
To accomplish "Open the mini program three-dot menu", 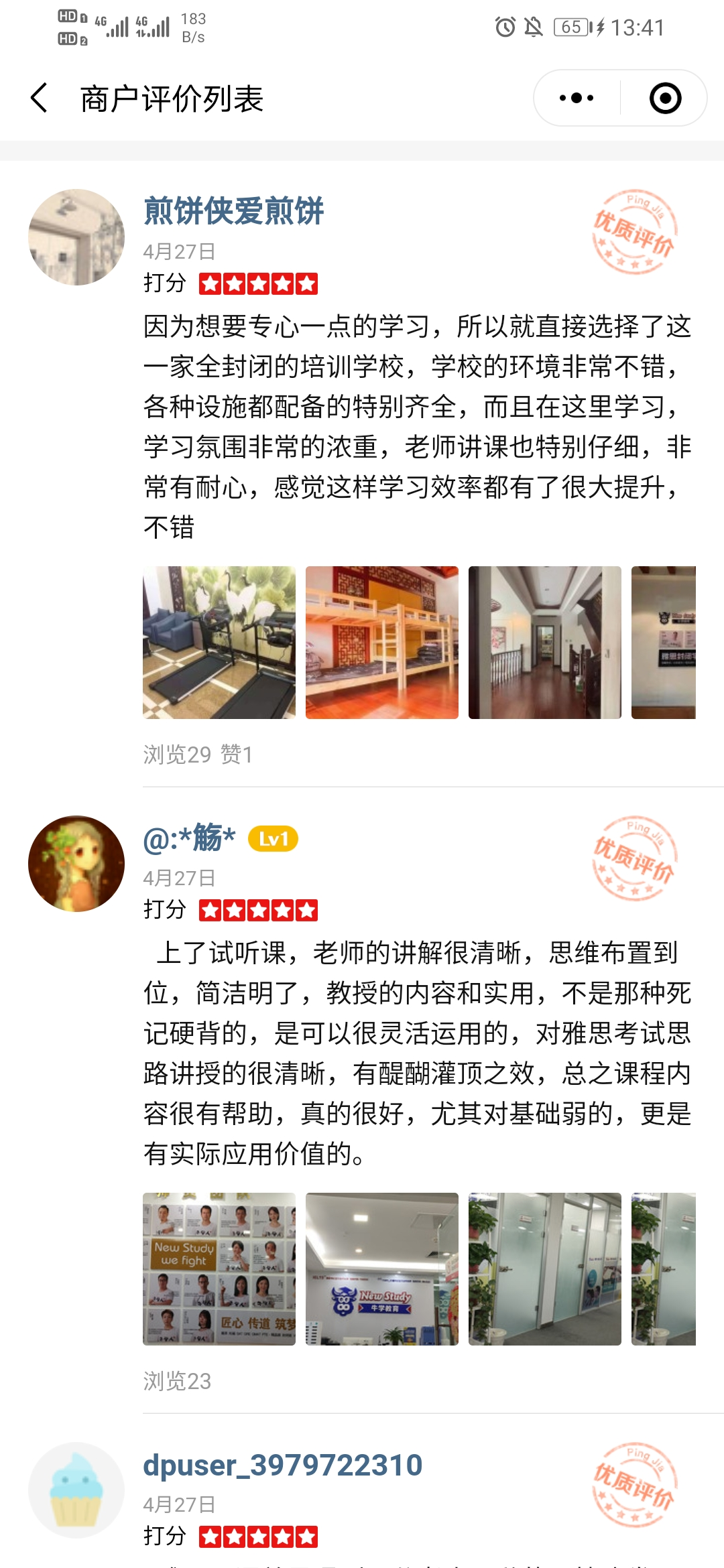I will pyautogui.click(x=577, y=99).
